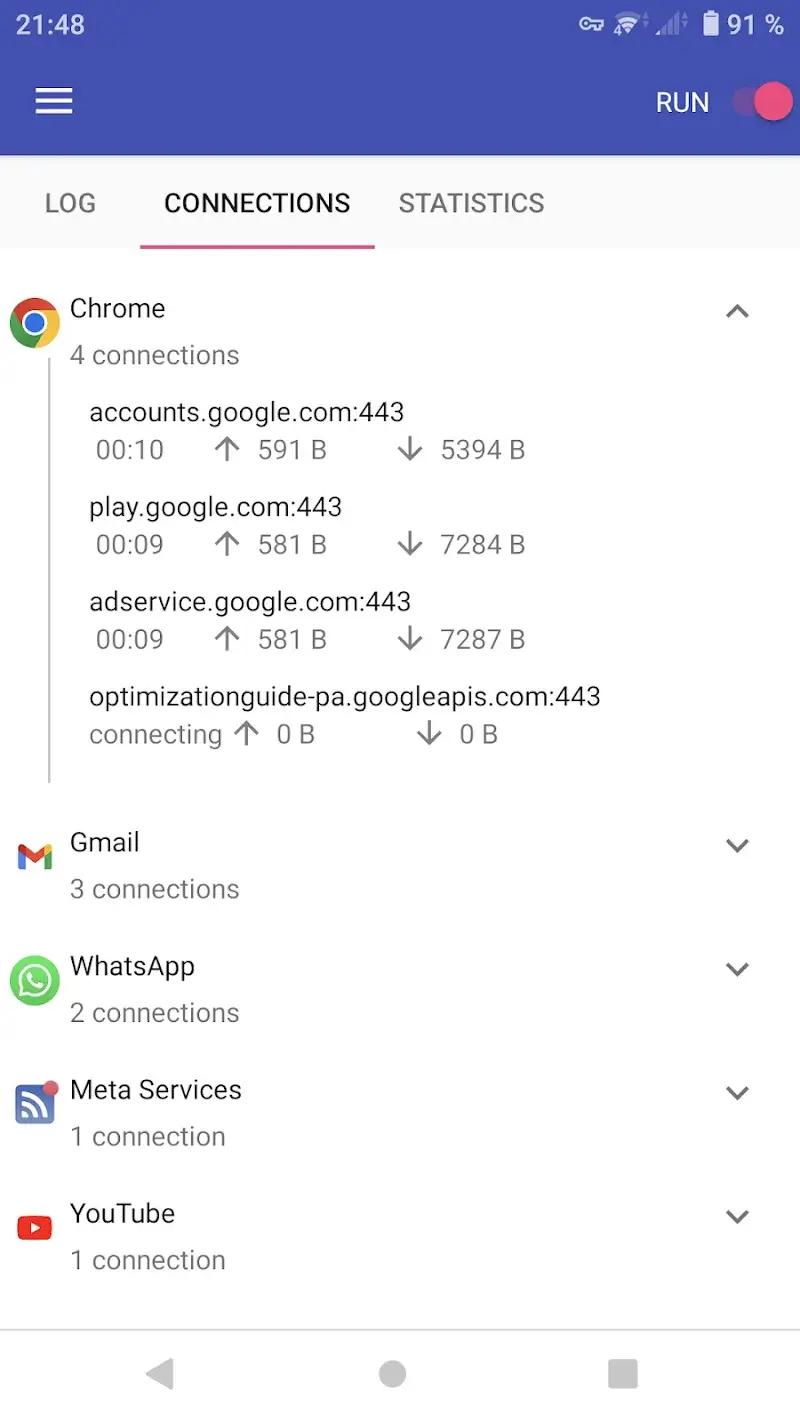Open the navigation drawer menu
The image size is (800, 1422).
pos(53,101)
